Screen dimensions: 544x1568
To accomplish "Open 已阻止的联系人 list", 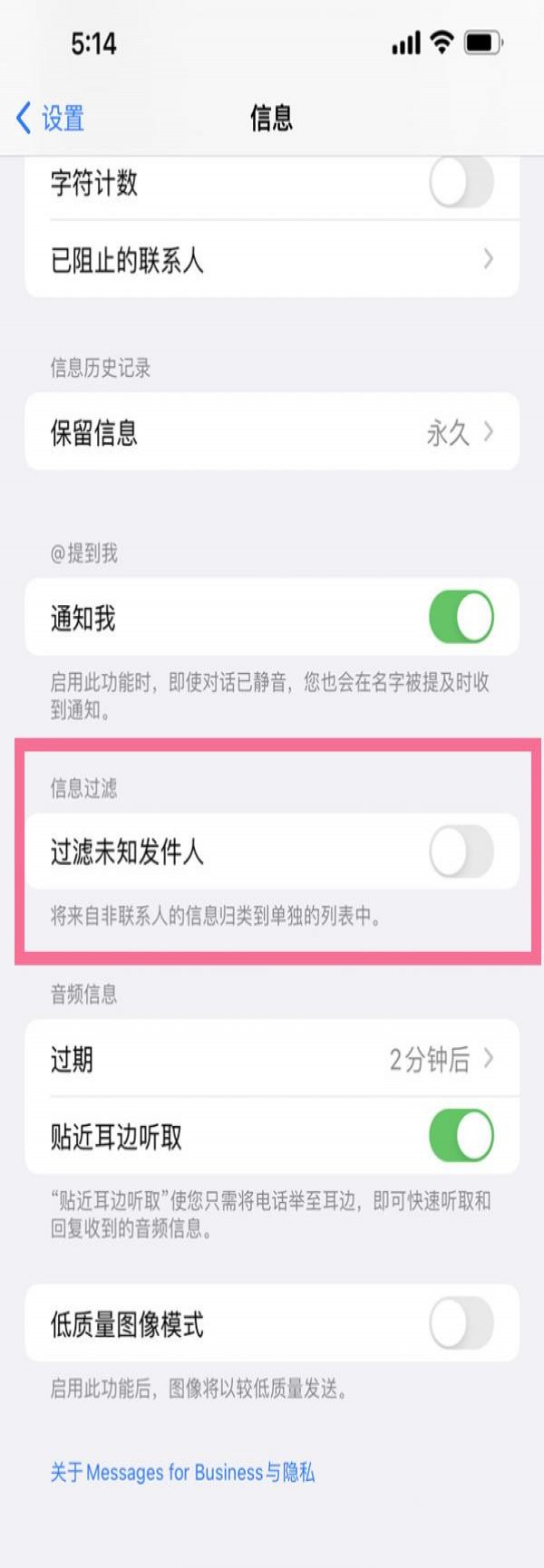I will pos(272,260).
